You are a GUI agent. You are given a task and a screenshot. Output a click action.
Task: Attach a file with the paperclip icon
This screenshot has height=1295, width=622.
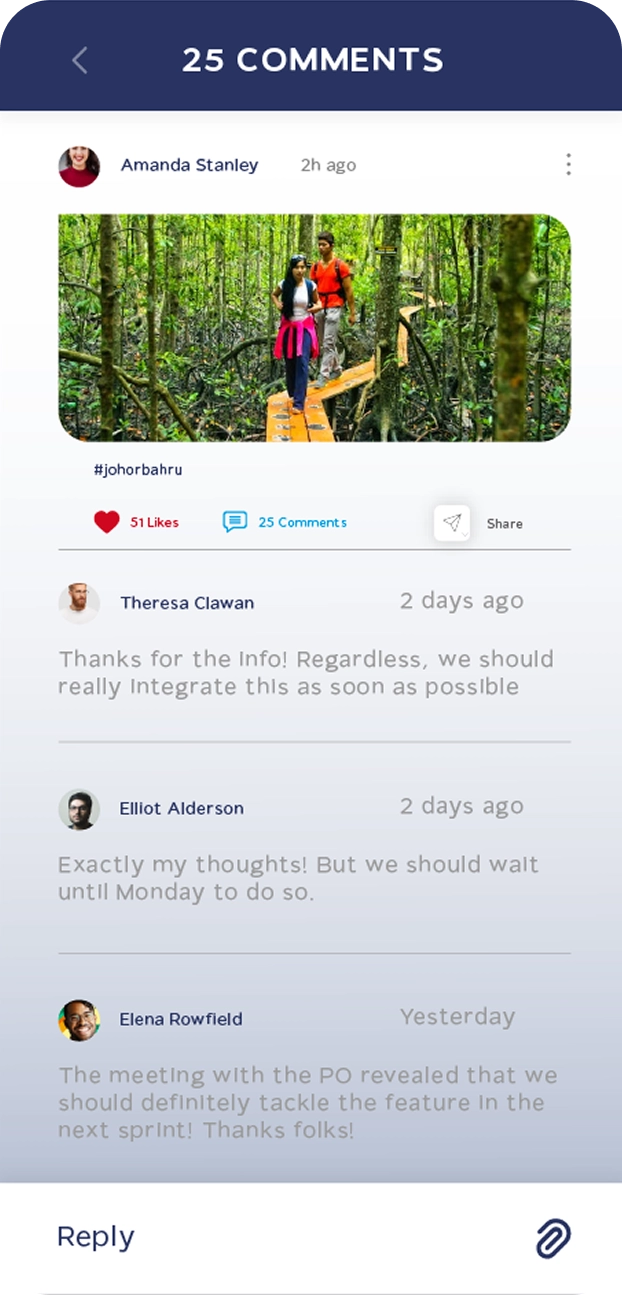pos(553,1238)
